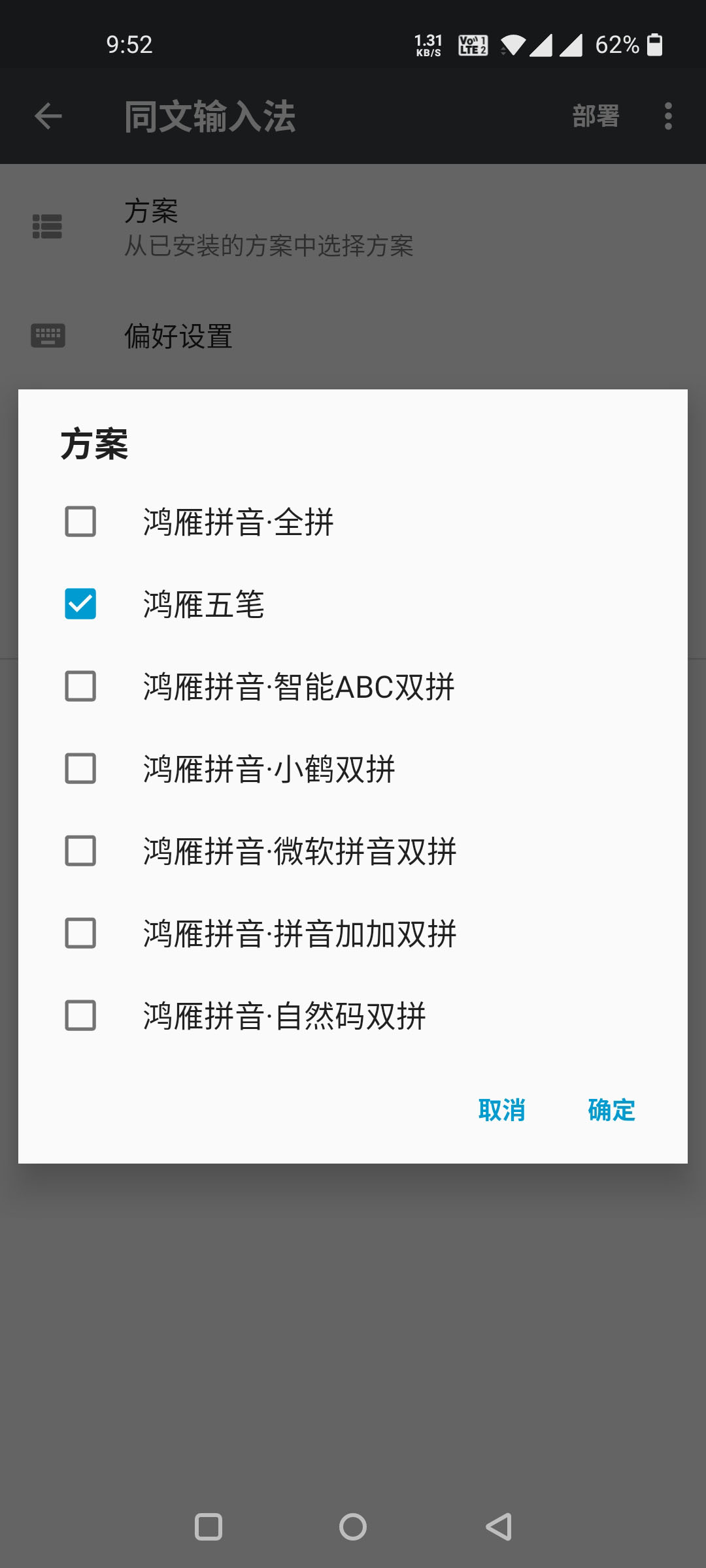This screenshot has width=706, height=1568.
Task: Uncheck the 鸿雁五笔 schema
Action: tap(80, 604)
